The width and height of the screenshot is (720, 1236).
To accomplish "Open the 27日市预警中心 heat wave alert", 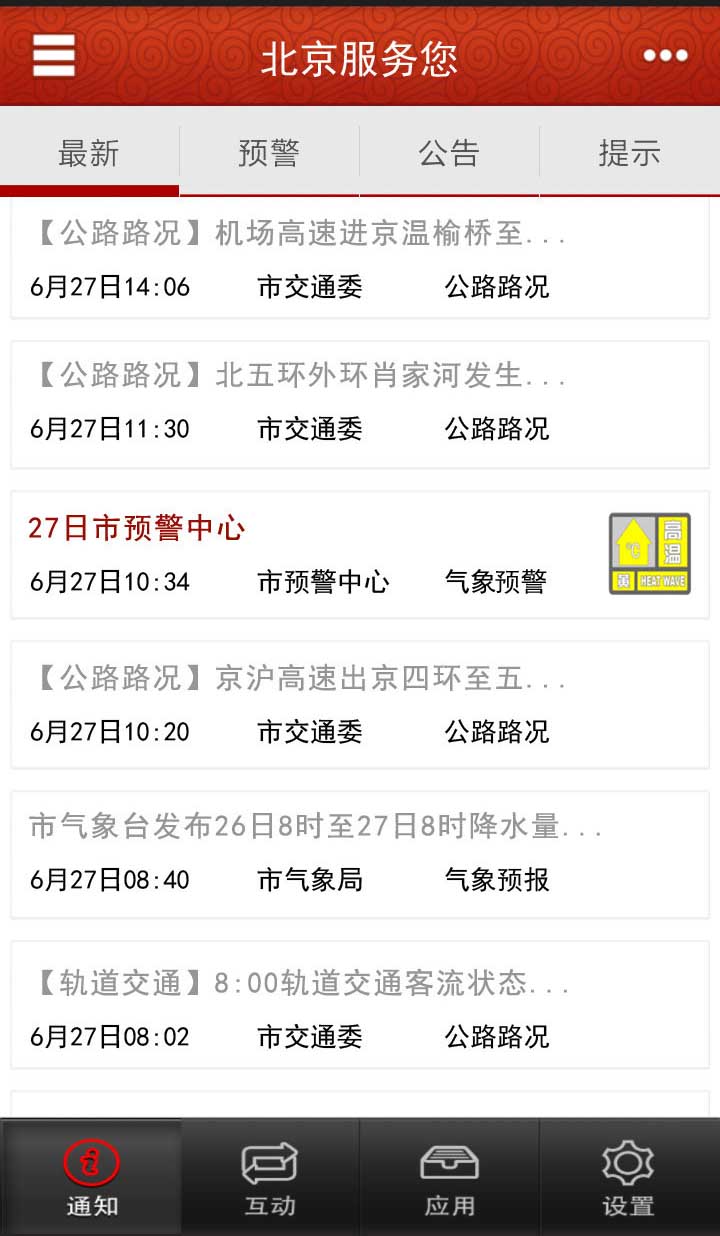I will pyautogui.click(x=360, y=554).
